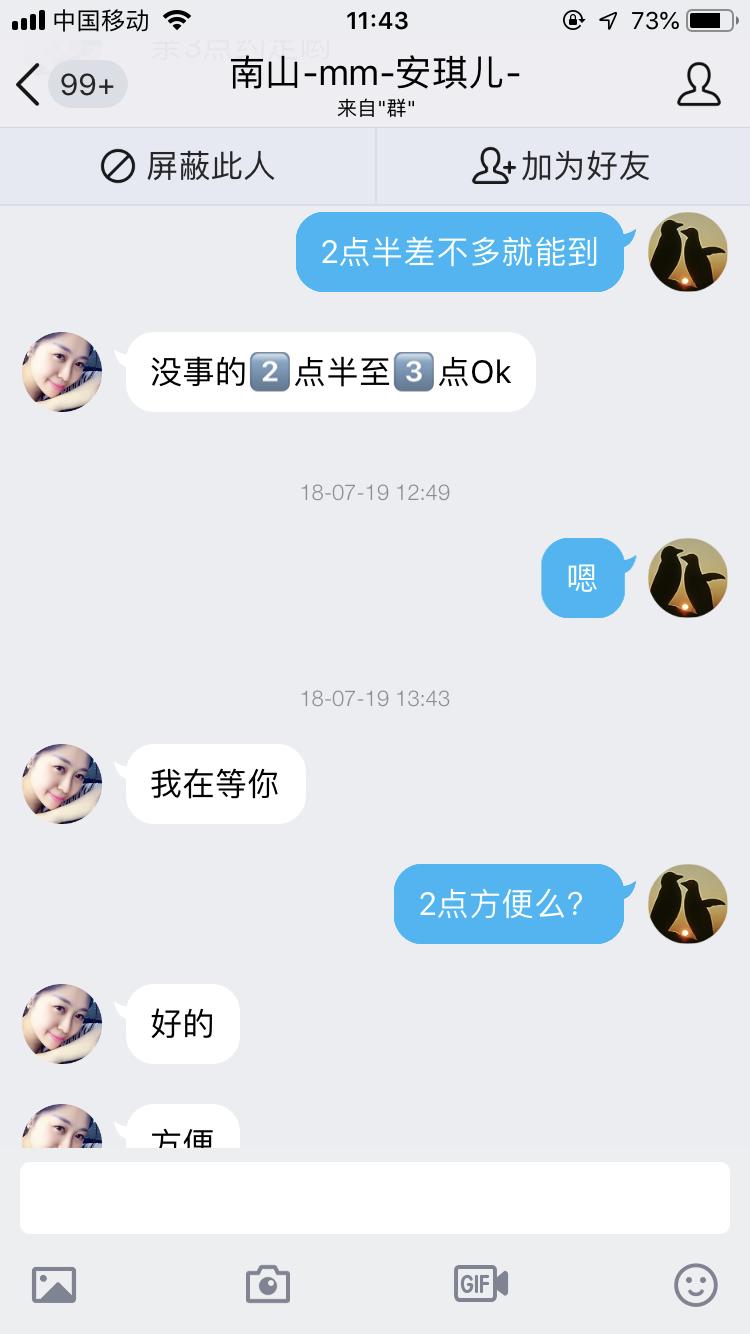Image resolution: width=750 pixels, height=1334 pixels.
Task: Open the emoji smiley panel
Action: [695, 1284]
